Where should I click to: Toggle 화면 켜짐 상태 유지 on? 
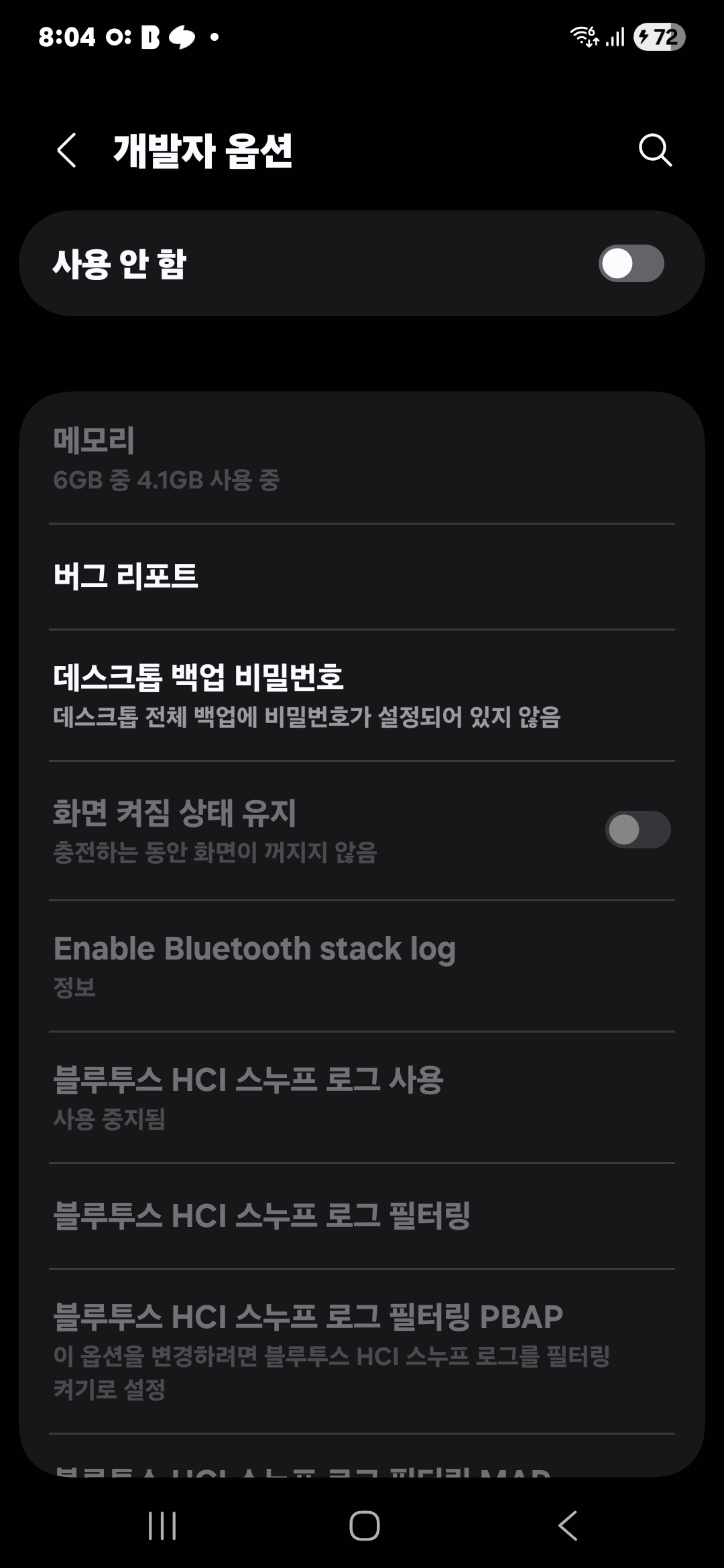click(x=638, y=829)
